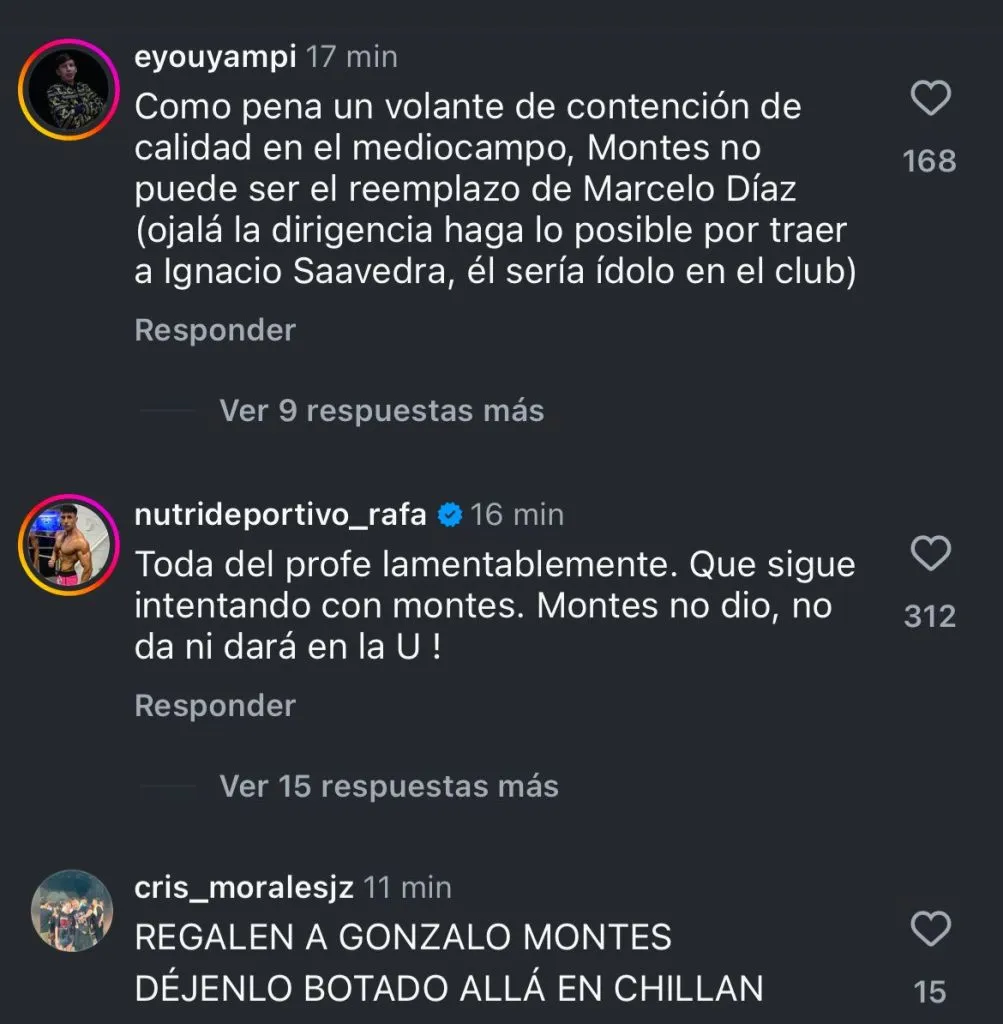Open cris_moralesjz's profile picture

coord(71,911)
